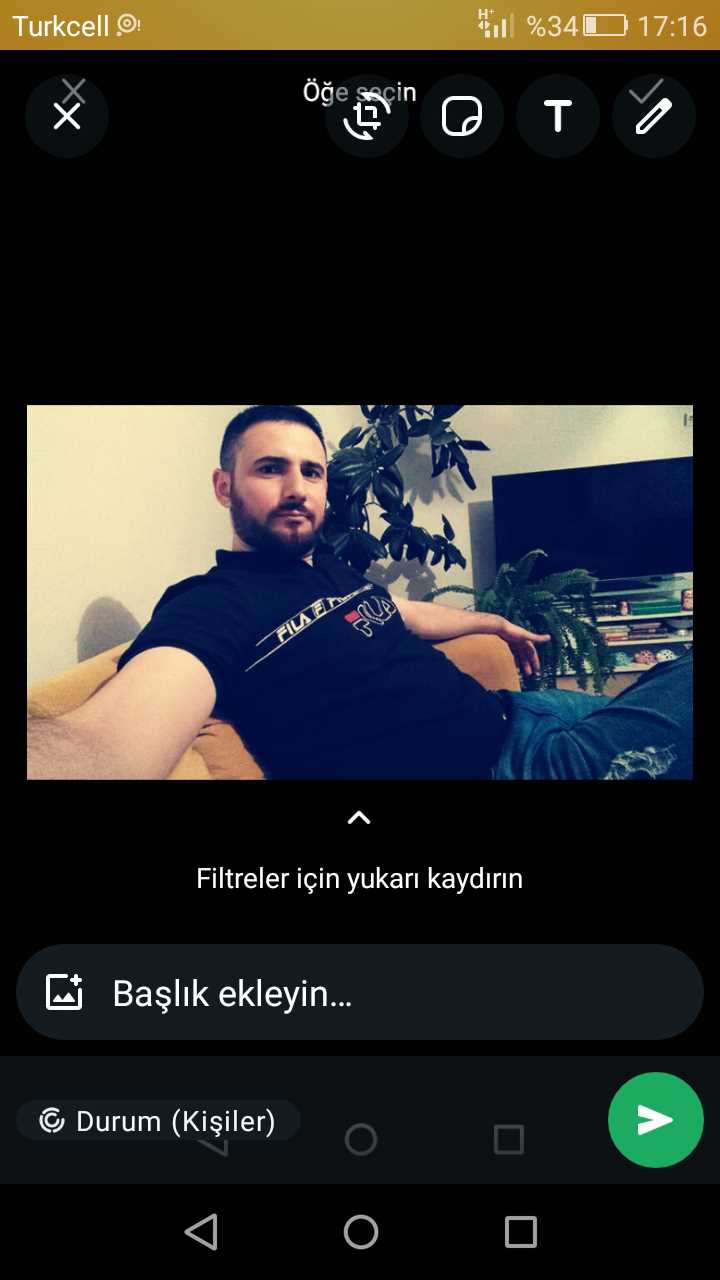Expand filters with the up chevron
This screenshot has height=1280, width=720.
click(x=359, y=817)
